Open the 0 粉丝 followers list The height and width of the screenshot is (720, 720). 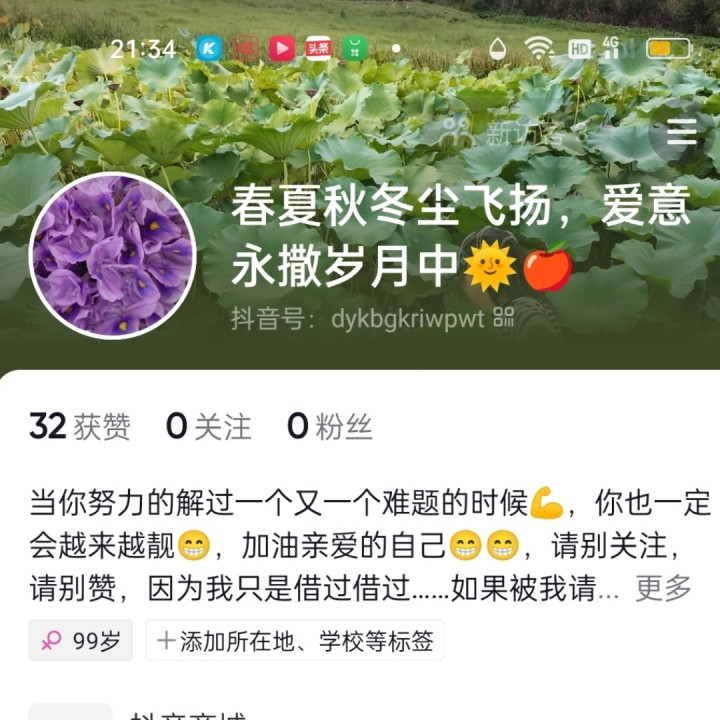coord(330,427)
